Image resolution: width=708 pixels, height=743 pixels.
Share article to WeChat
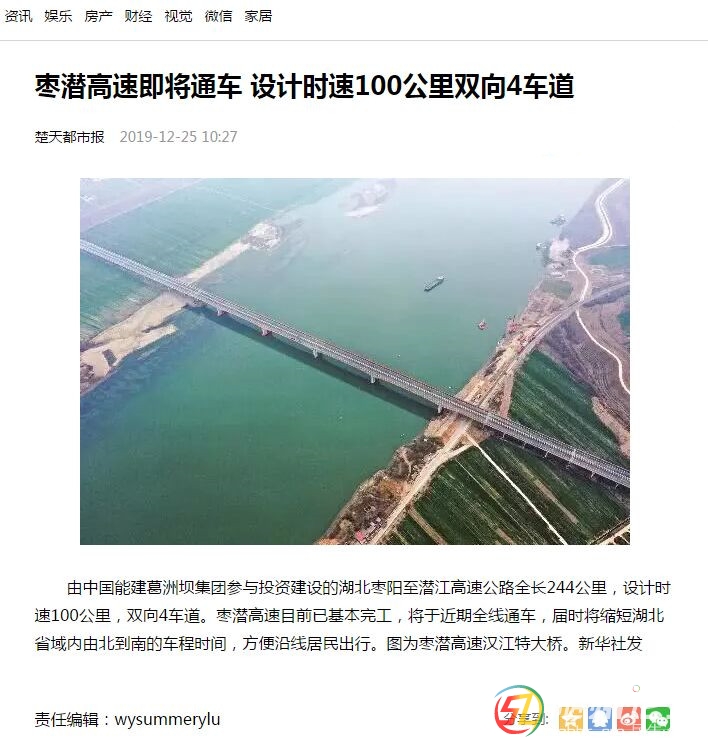tap(658, 718)
